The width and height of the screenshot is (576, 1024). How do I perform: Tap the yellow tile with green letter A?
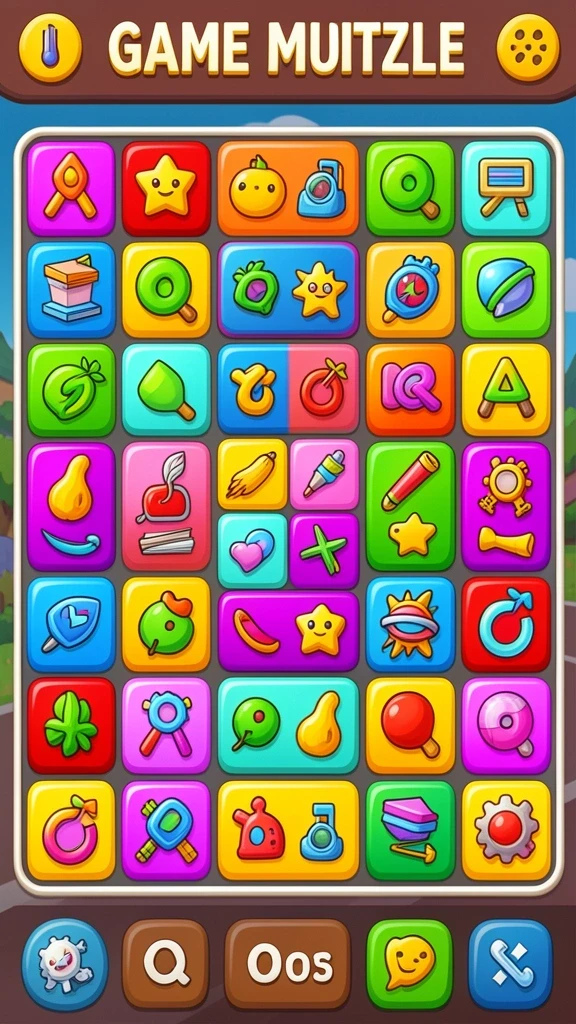point(505,389)
